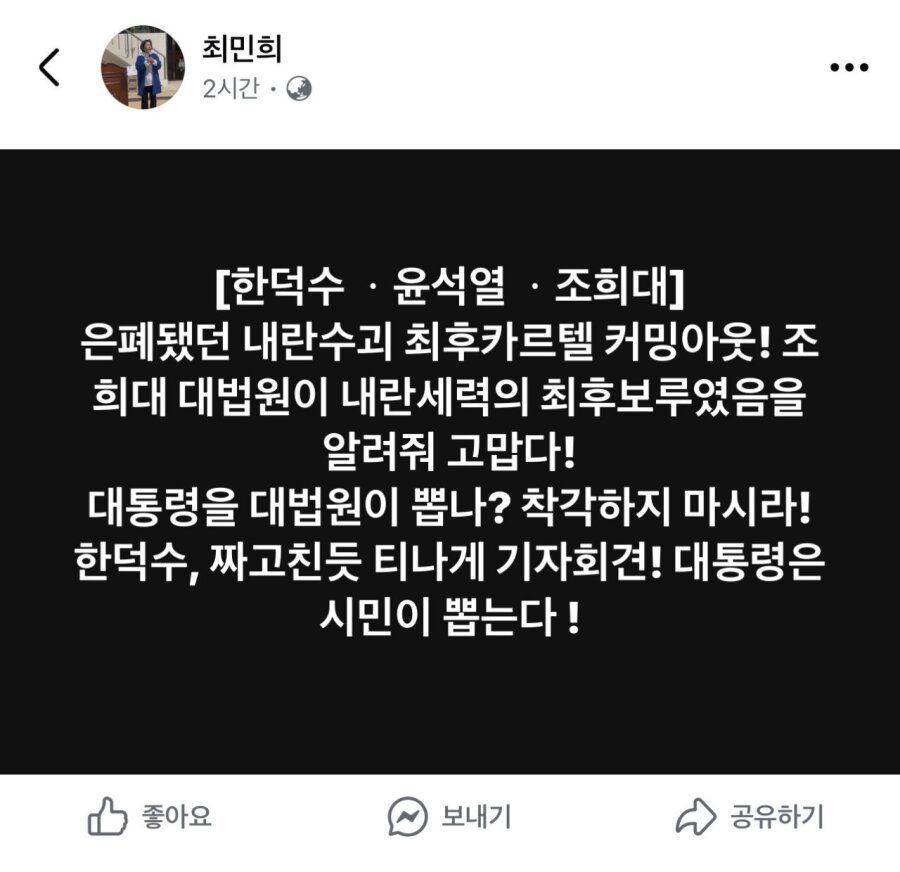Like this post with 좋아요
Viewport: 900px width, 872px height.
click(x=150, y=818)
